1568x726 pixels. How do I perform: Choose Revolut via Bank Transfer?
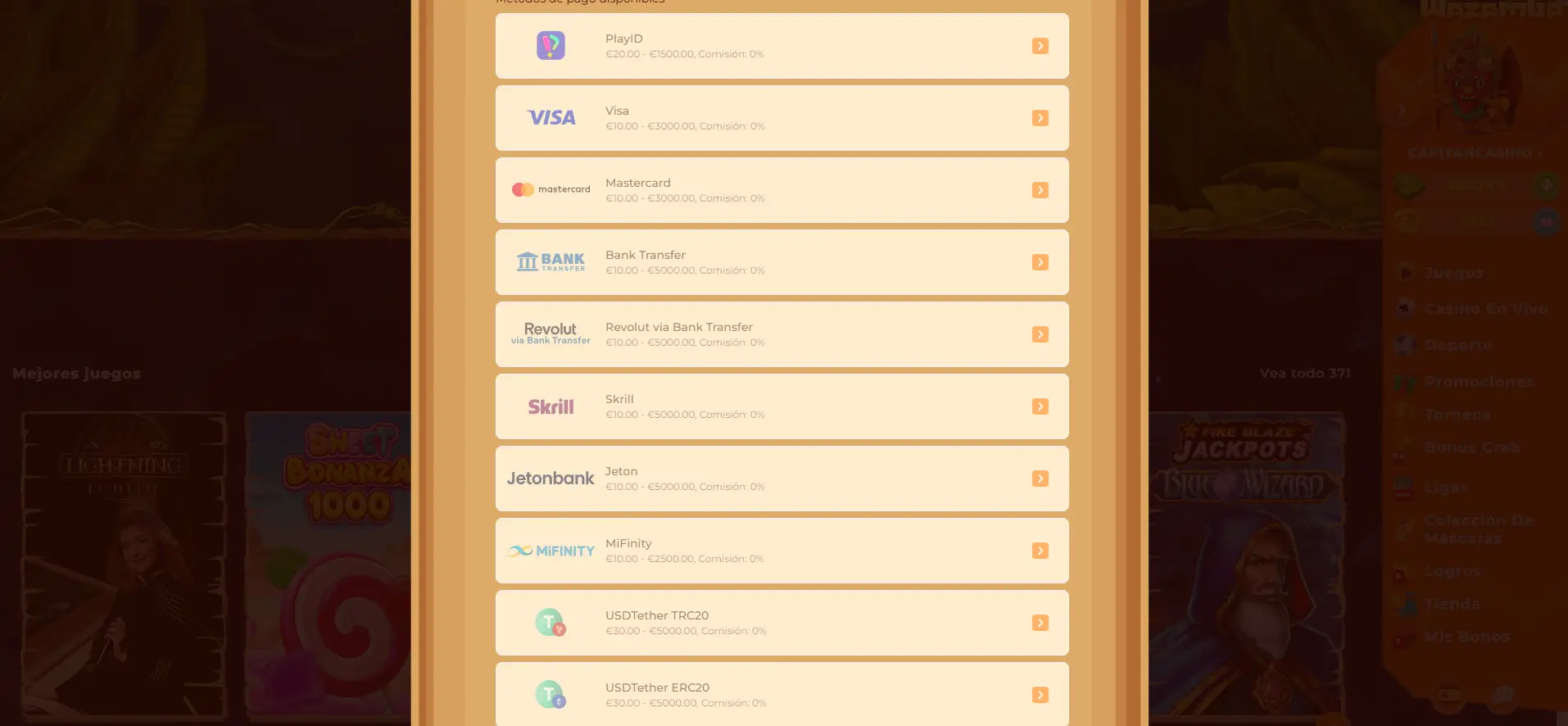coord(782,334)
